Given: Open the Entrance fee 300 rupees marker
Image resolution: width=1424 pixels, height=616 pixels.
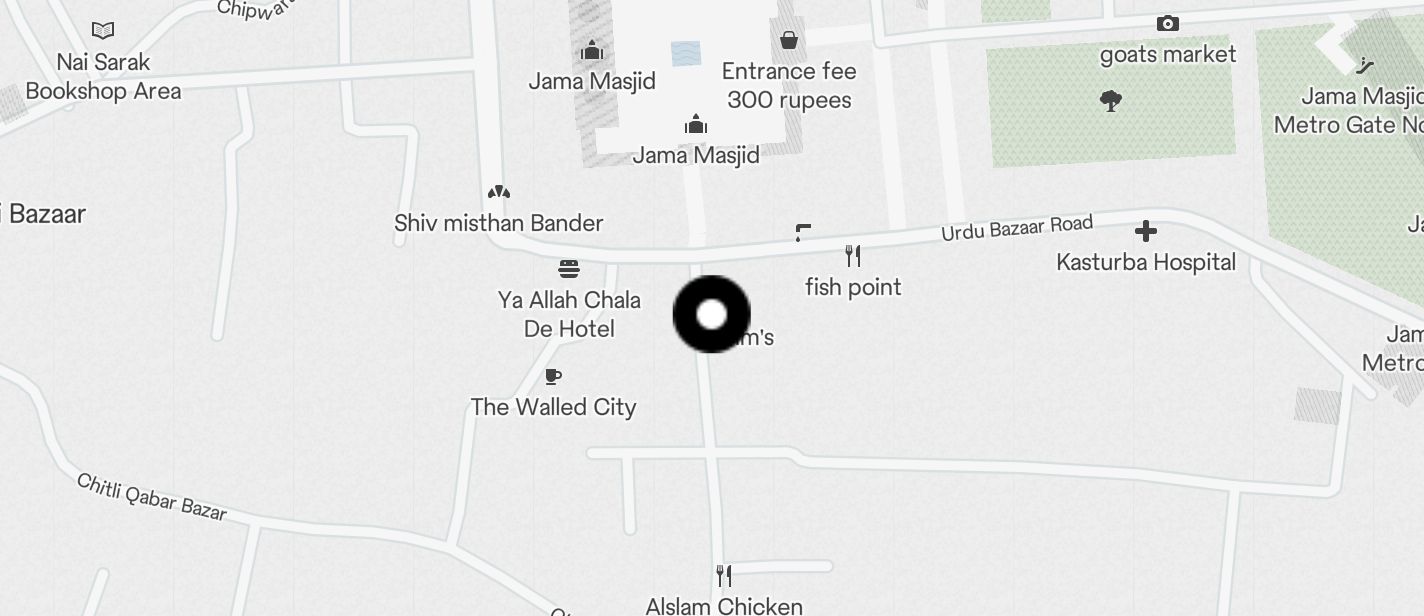Looking at the screenshot, I should click(789, 40).
